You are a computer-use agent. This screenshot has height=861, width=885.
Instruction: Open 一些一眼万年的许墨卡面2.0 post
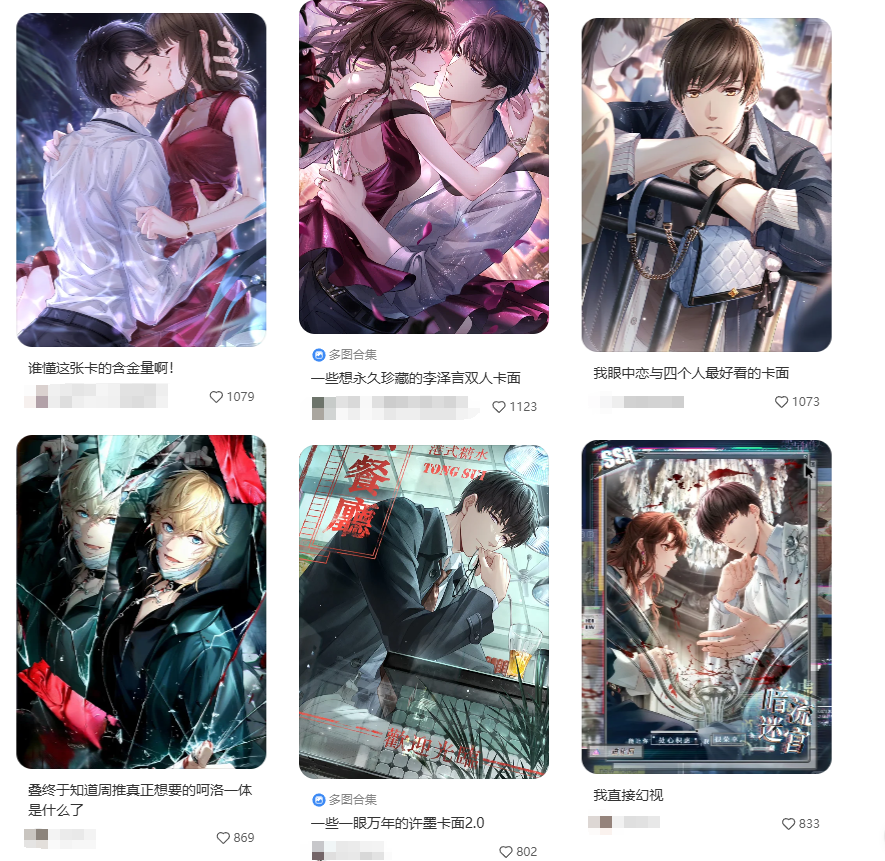[x=423, y=611]
